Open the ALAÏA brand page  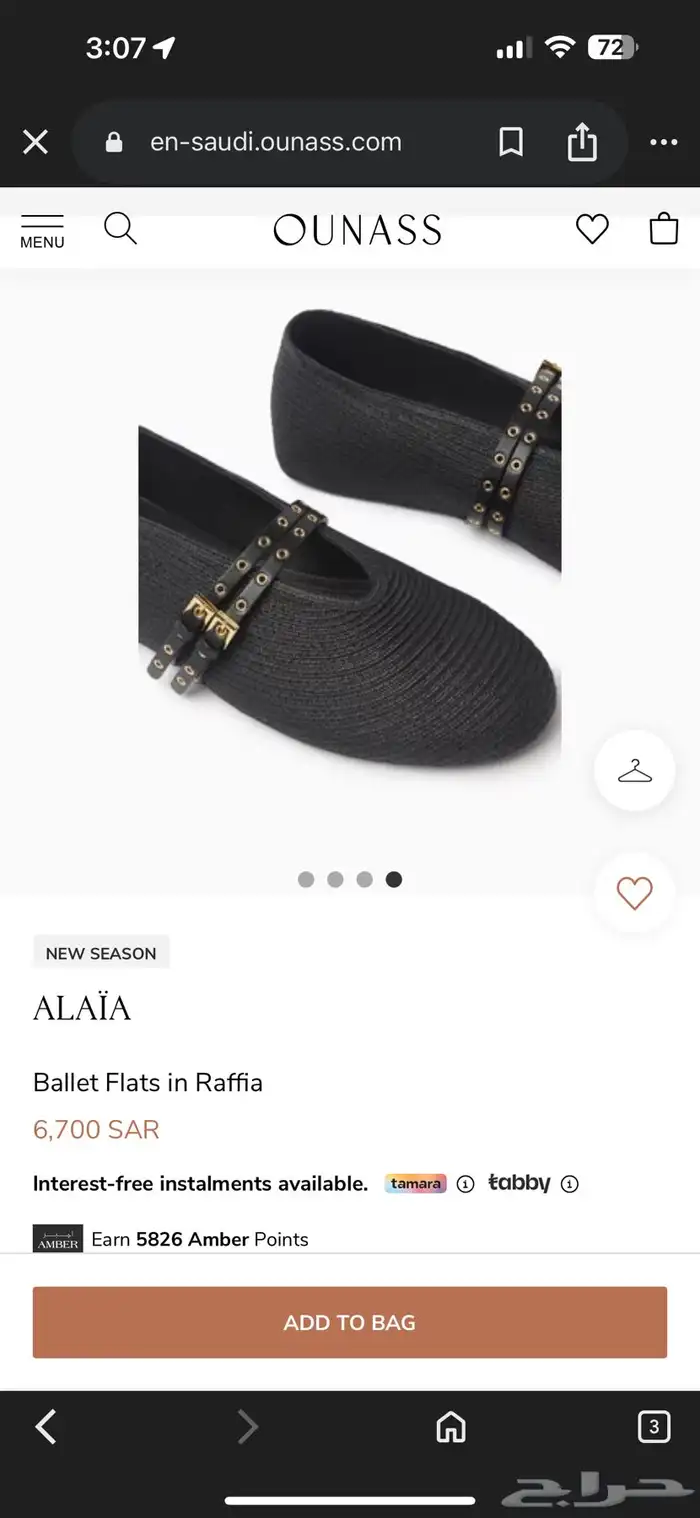click(82, 1008)
